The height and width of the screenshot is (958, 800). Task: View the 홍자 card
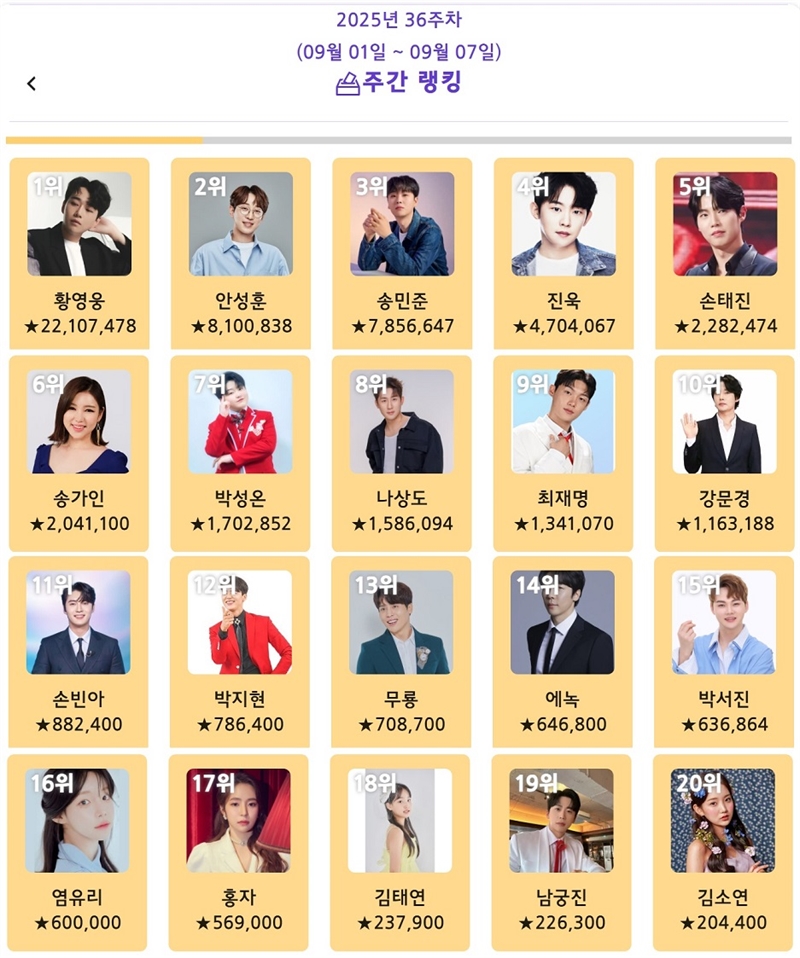point(241,850)
